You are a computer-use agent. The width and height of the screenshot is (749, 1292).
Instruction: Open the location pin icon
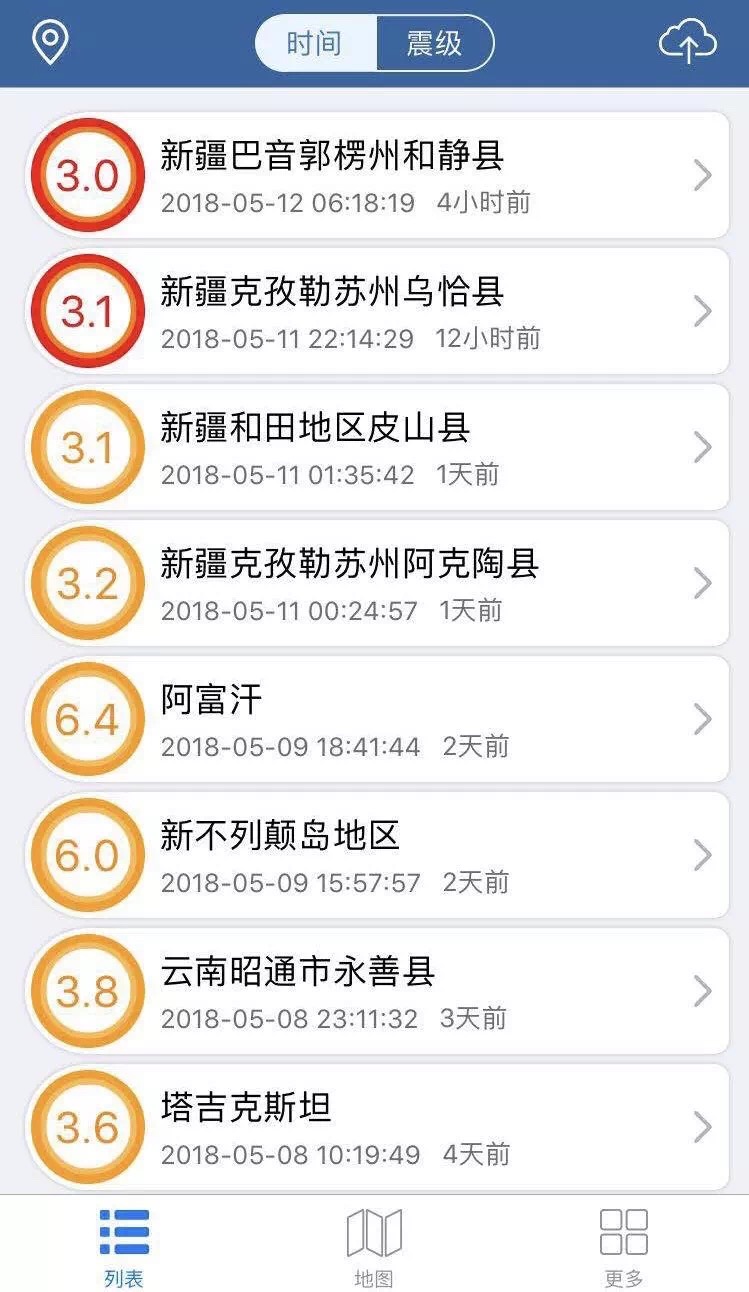(x=50, y=44)
